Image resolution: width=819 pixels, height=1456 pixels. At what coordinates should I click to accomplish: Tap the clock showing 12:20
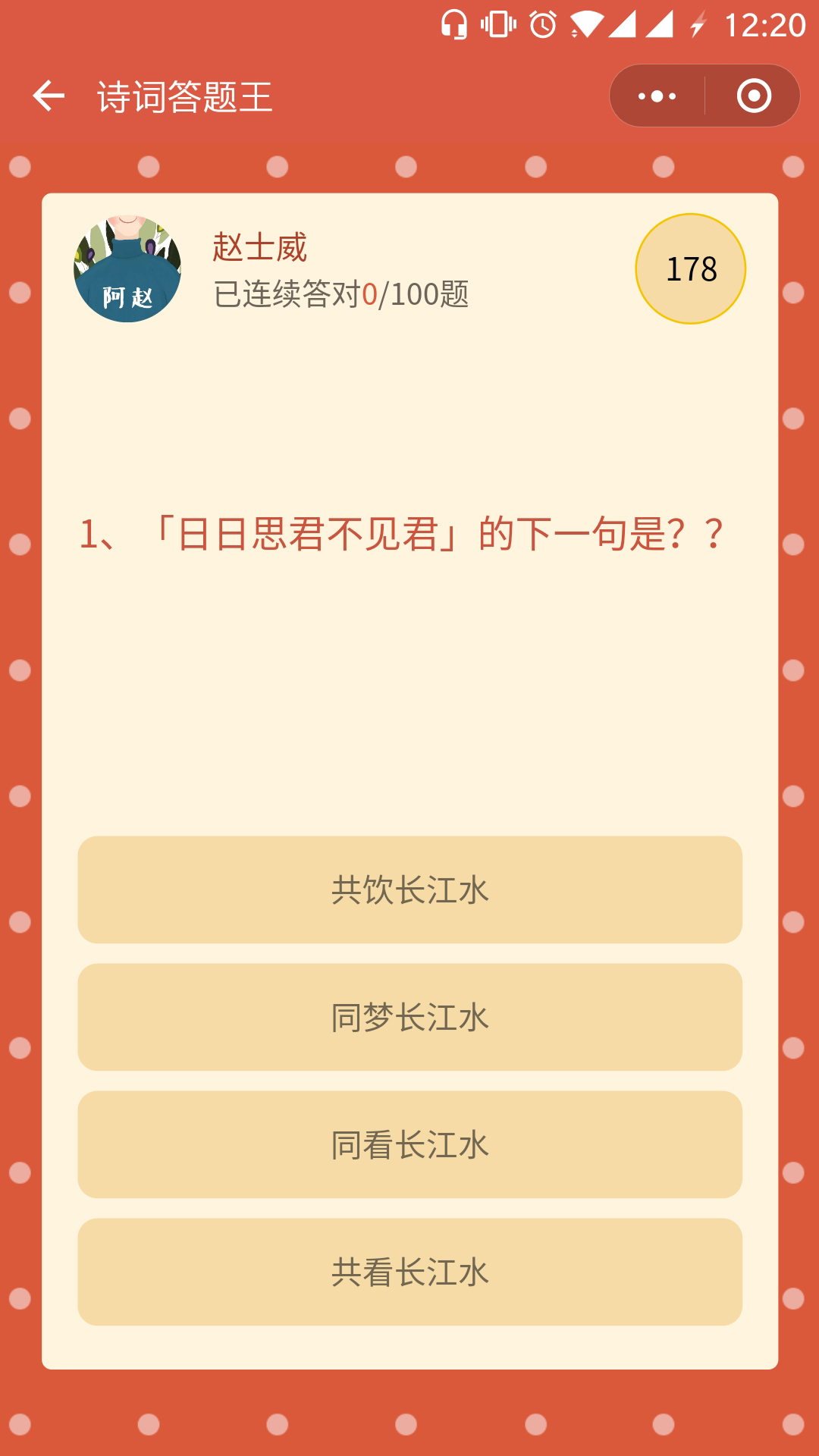766,23
